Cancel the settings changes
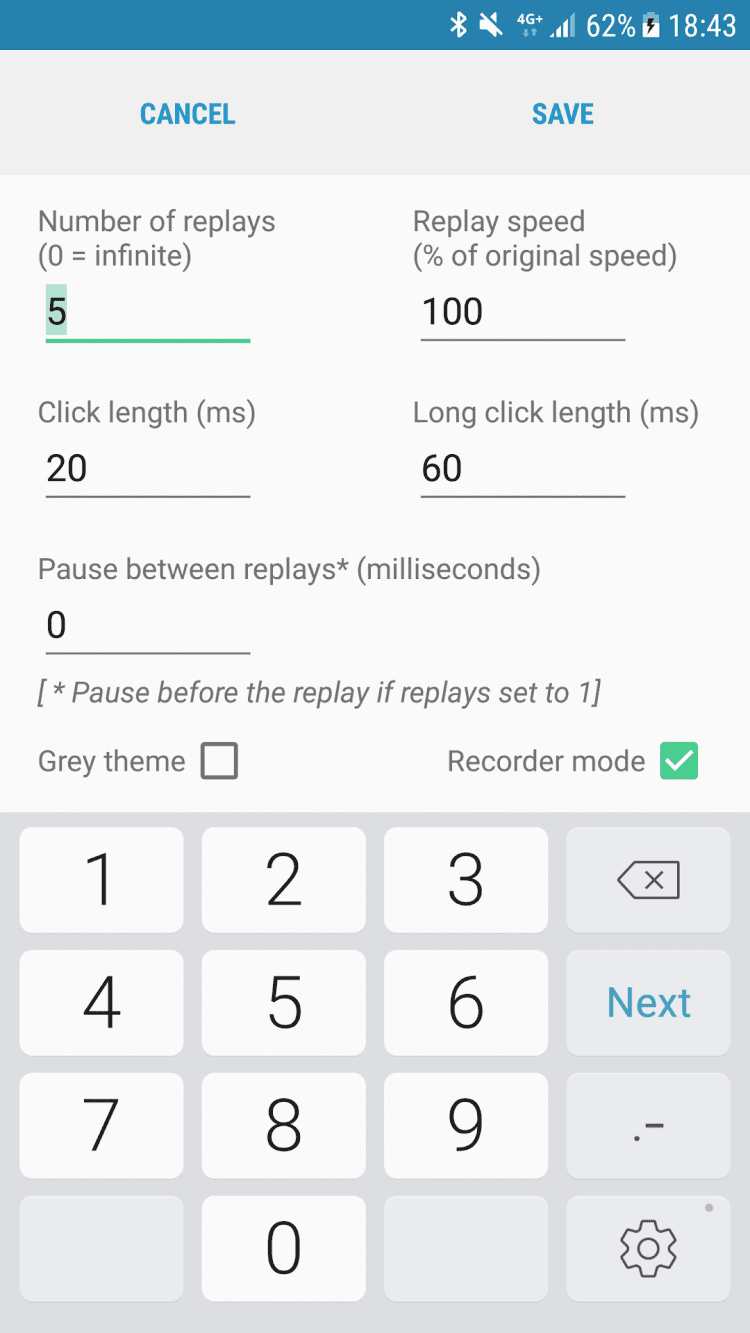 click(x=187, y=114)
